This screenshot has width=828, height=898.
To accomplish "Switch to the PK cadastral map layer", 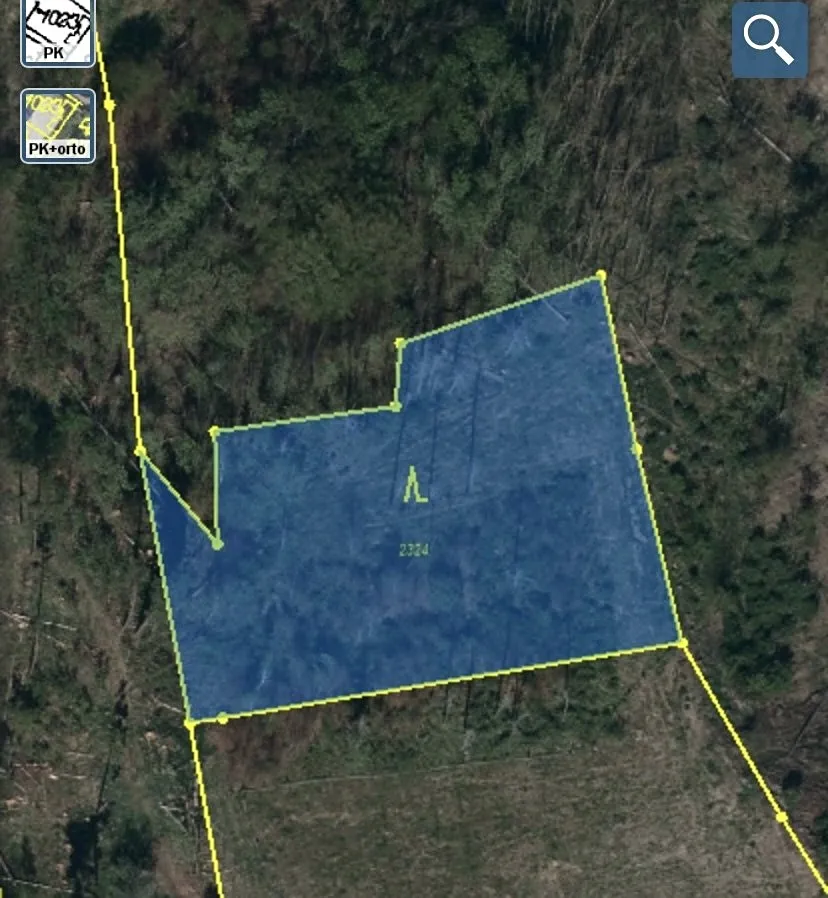I will pos(57,32).
